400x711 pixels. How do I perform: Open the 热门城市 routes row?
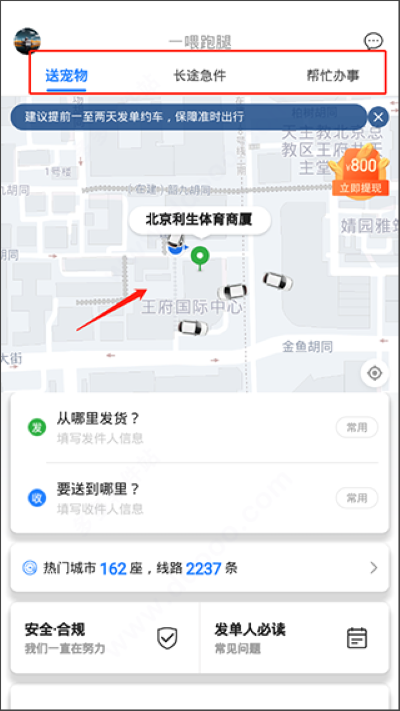point(200,568)
